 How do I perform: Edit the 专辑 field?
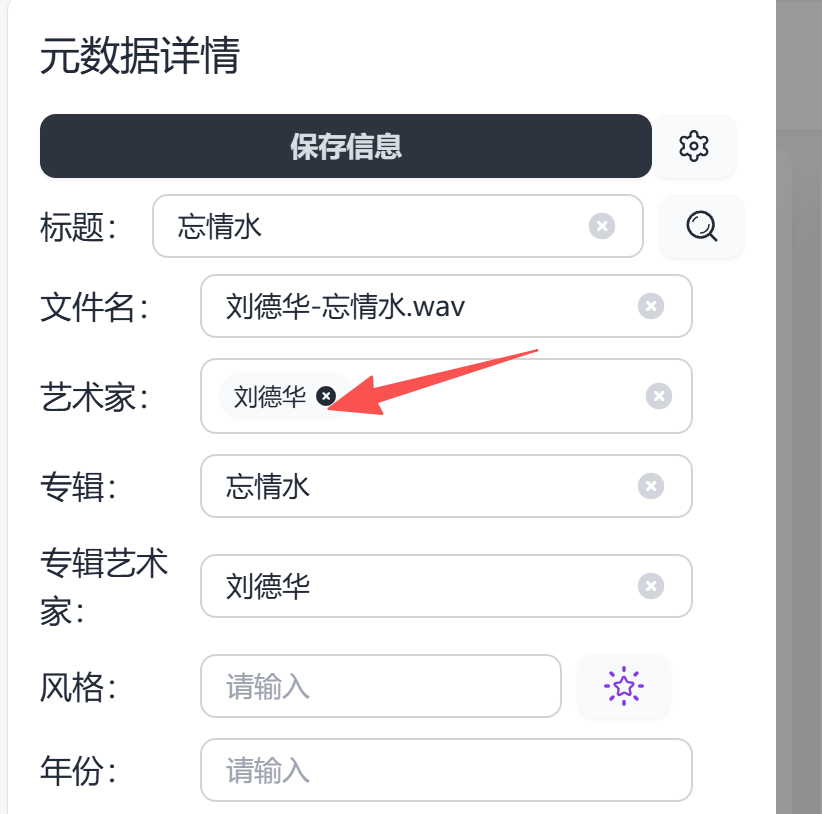420,486
